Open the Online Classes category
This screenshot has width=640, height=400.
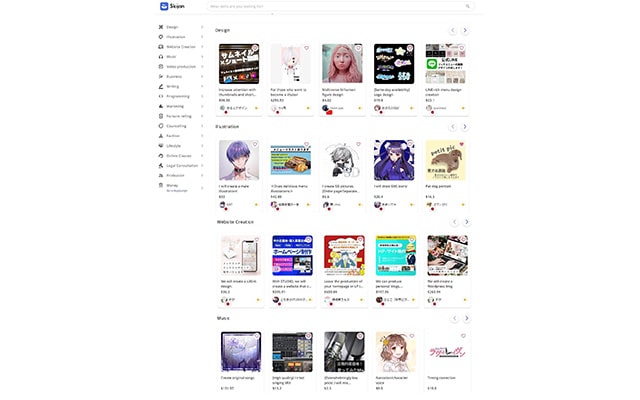pos(179,155)
